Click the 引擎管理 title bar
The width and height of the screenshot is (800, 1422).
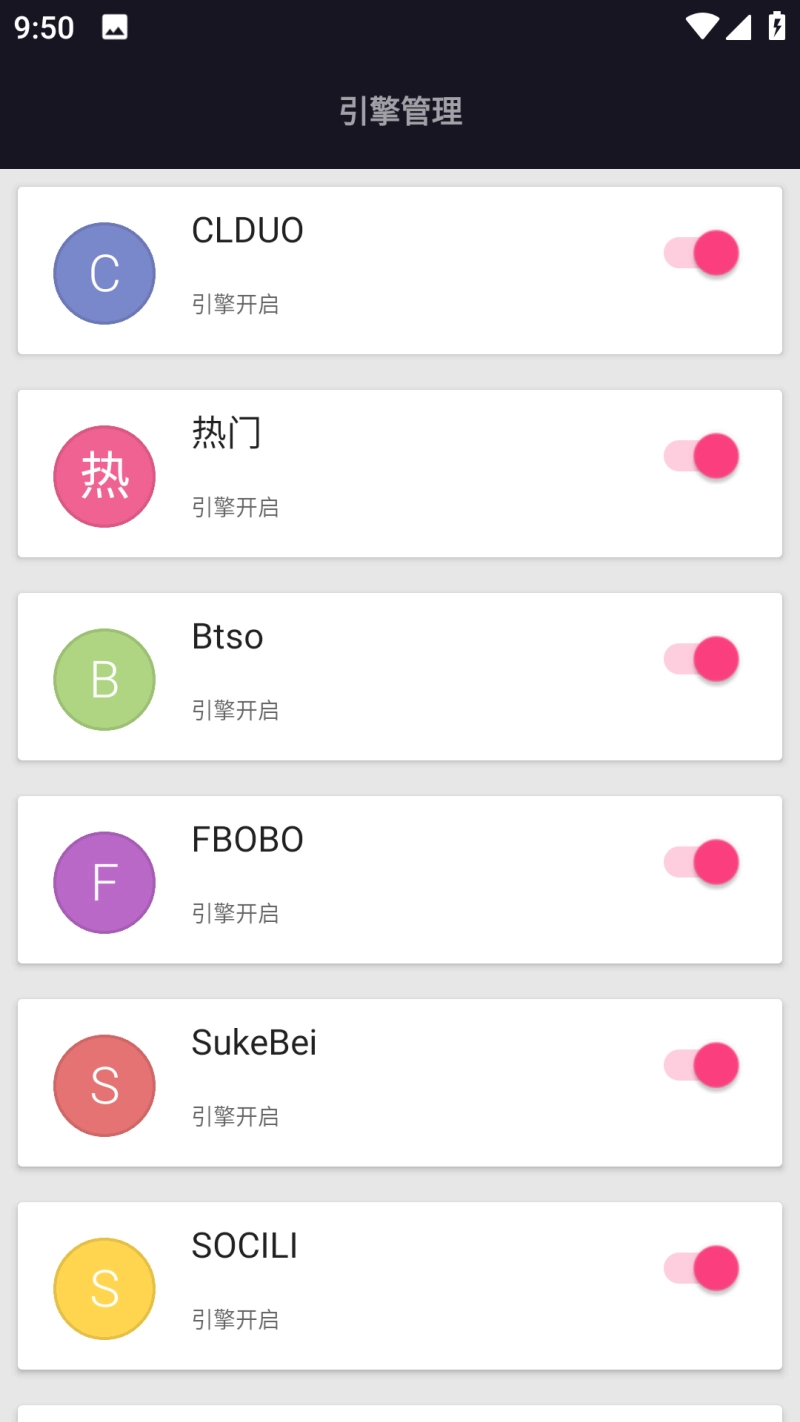[400, 110]
